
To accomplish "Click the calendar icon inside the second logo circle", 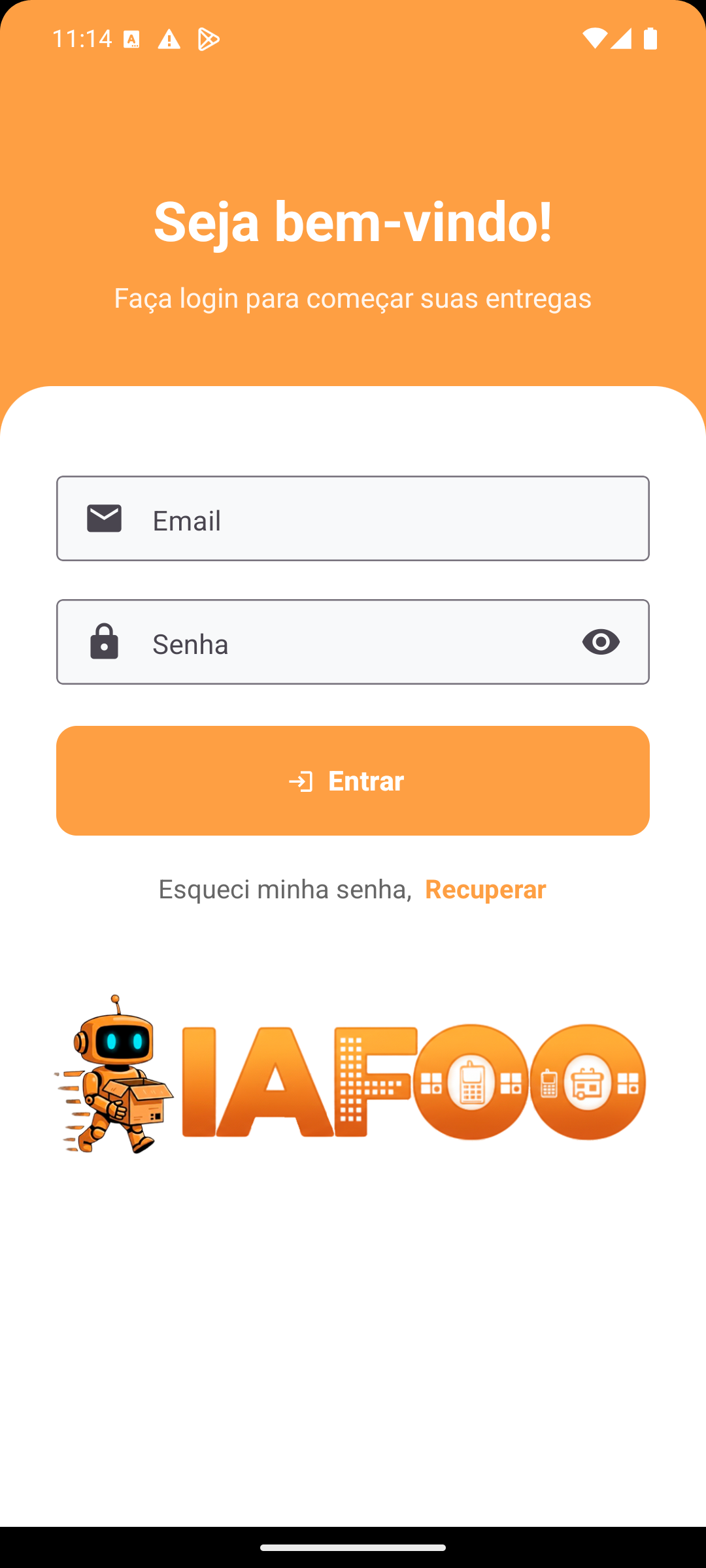I will [587, 1081].
